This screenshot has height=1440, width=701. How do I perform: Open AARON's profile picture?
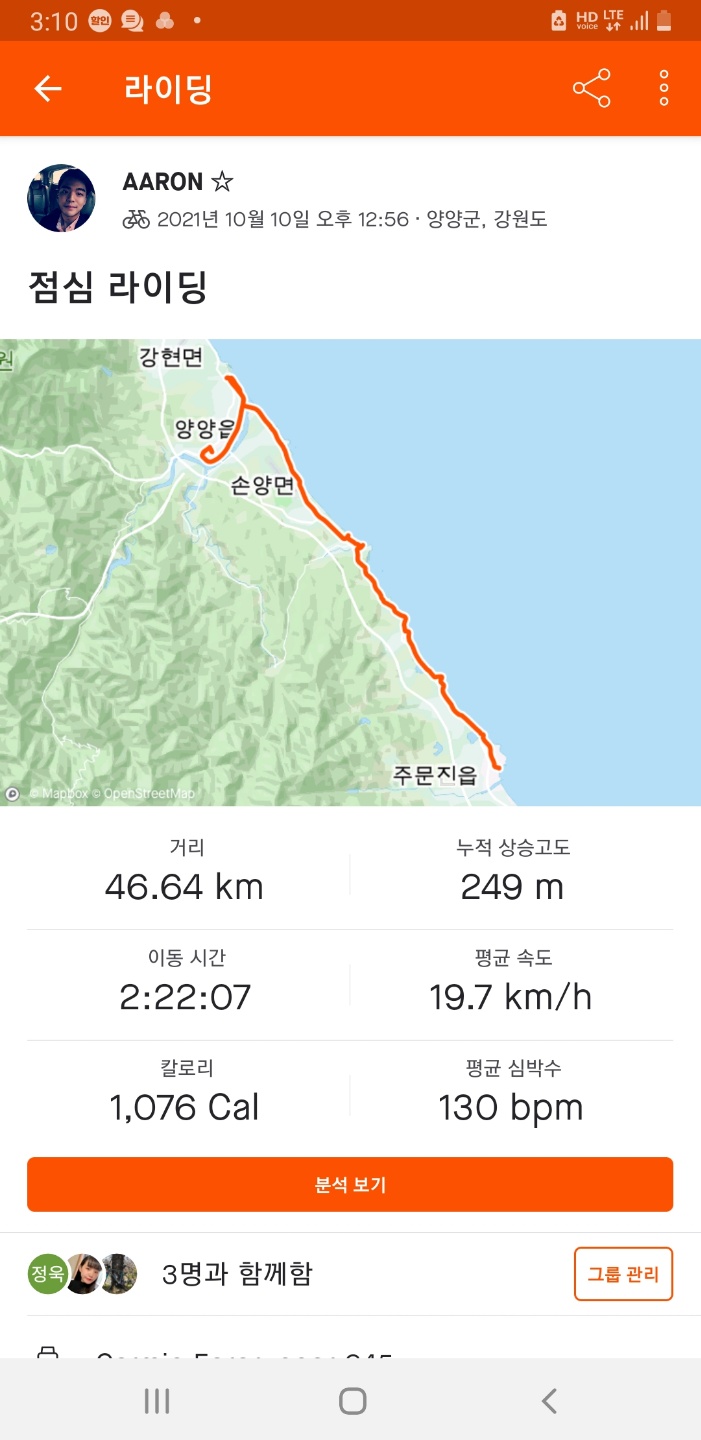[x=61, y=198]
